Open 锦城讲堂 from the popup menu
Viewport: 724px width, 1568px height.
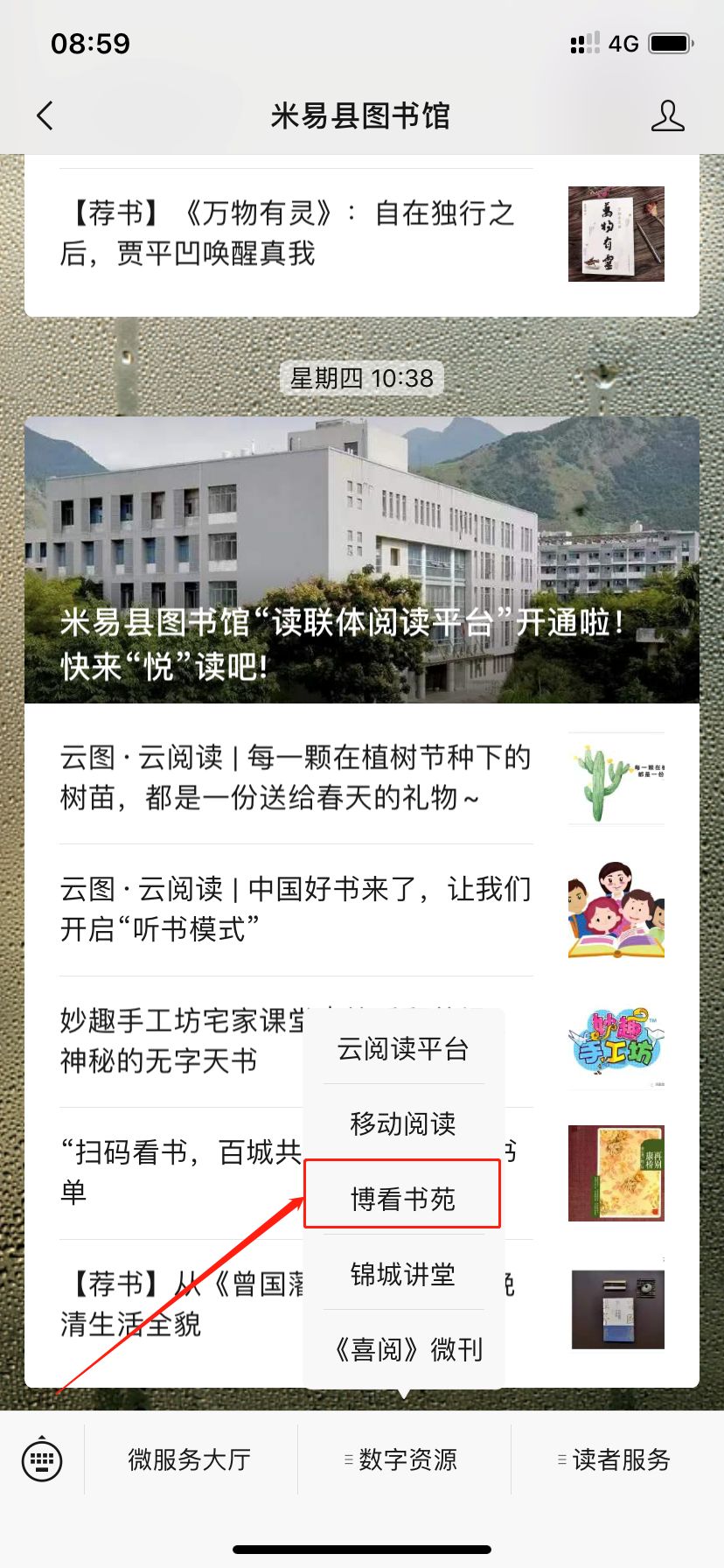(x=403, y=1274)
